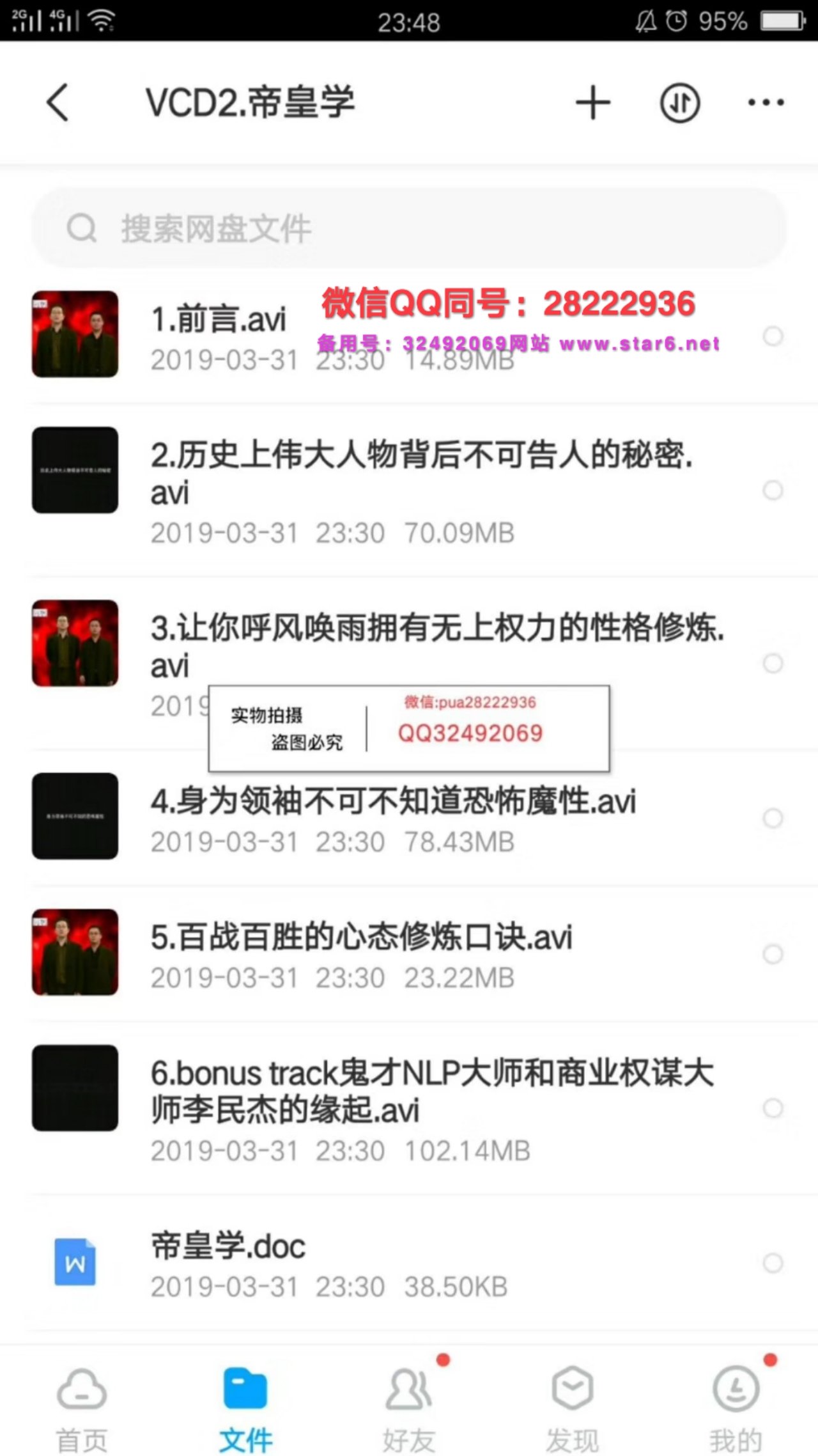The image size is (818, 1456).
Task: Open the transfer list icon
Action: pyautogui.click(x=679, y=102)
